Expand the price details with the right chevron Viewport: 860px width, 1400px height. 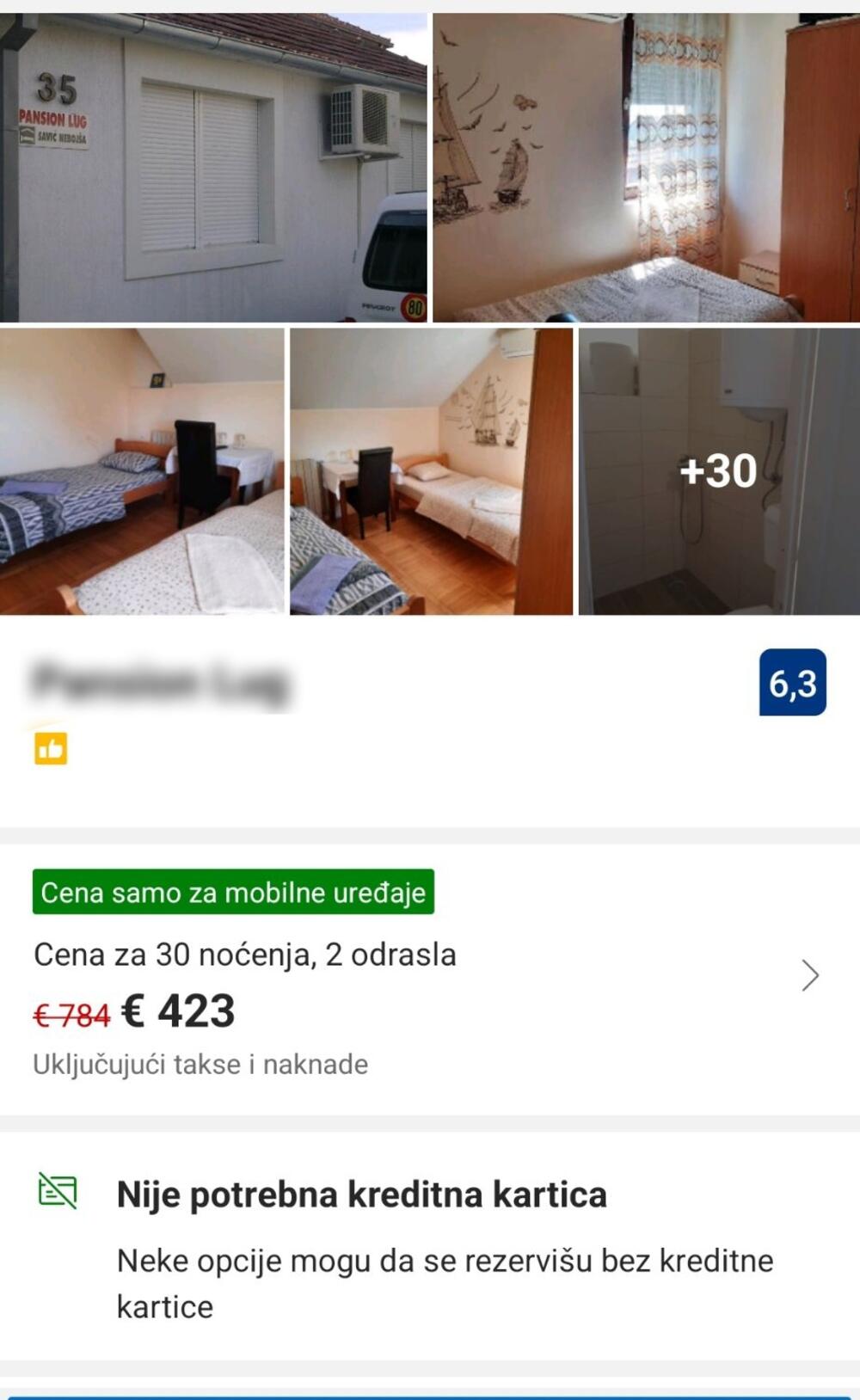811,977
